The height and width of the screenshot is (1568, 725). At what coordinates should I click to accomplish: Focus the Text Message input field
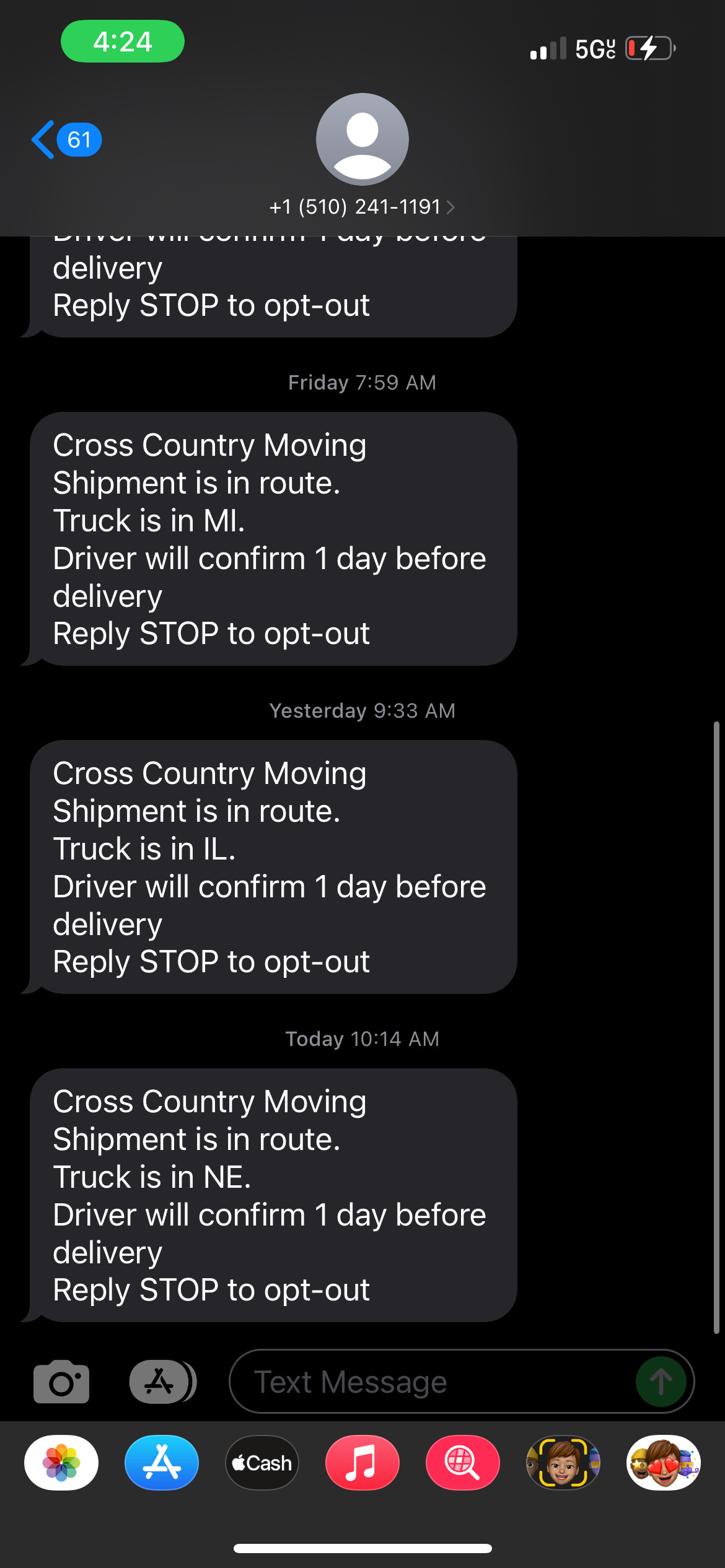[434, 1382]
